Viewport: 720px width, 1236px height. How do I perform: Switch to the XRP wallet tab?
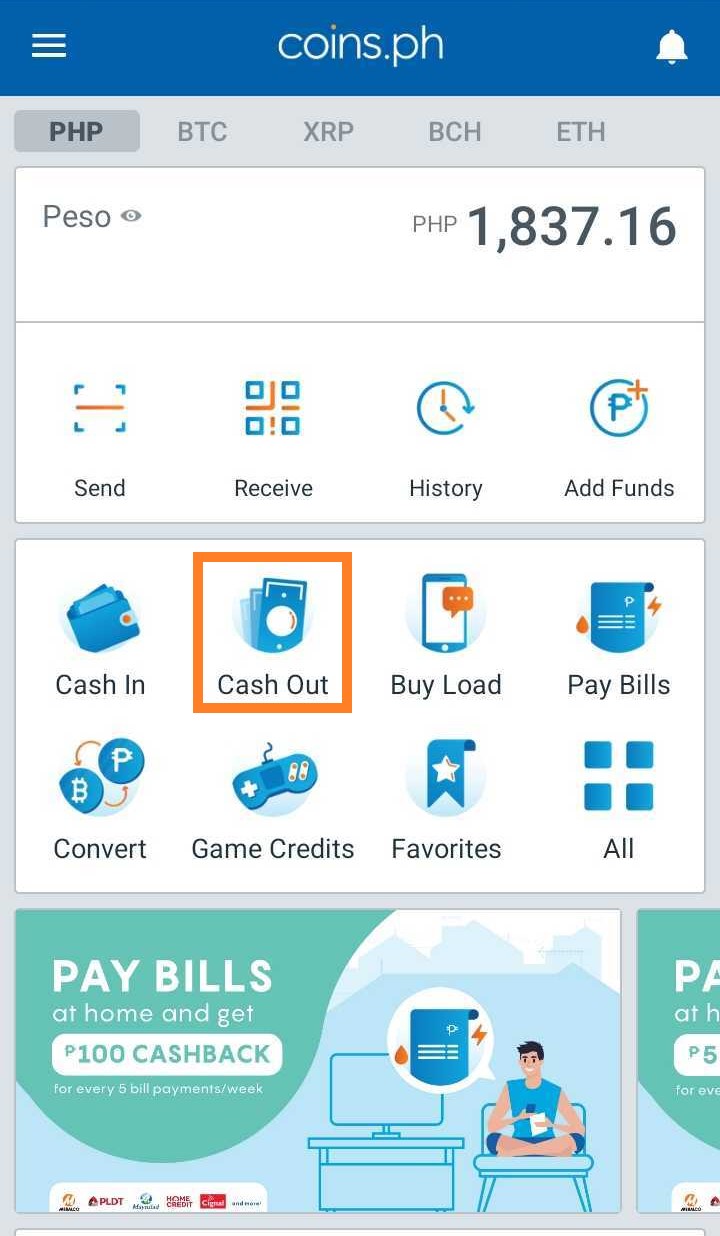[328, 132]
